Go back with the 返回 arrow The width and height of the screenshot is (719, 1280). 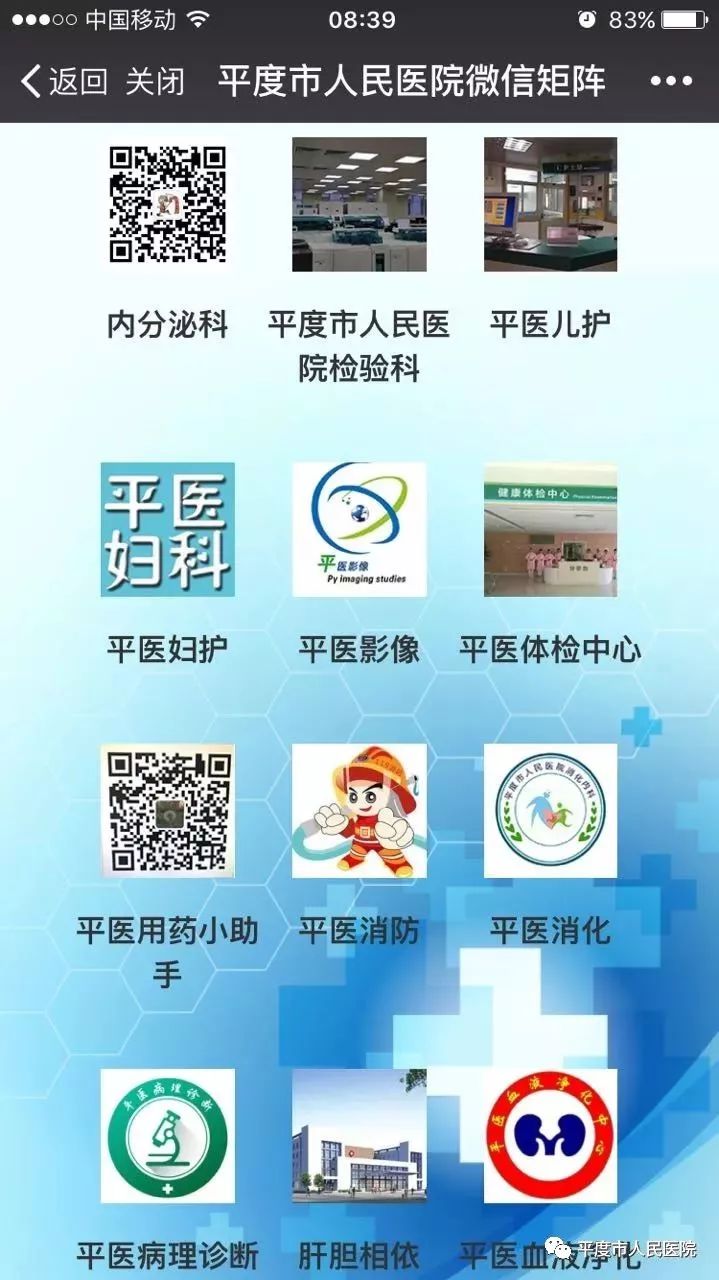click(62, 81)
